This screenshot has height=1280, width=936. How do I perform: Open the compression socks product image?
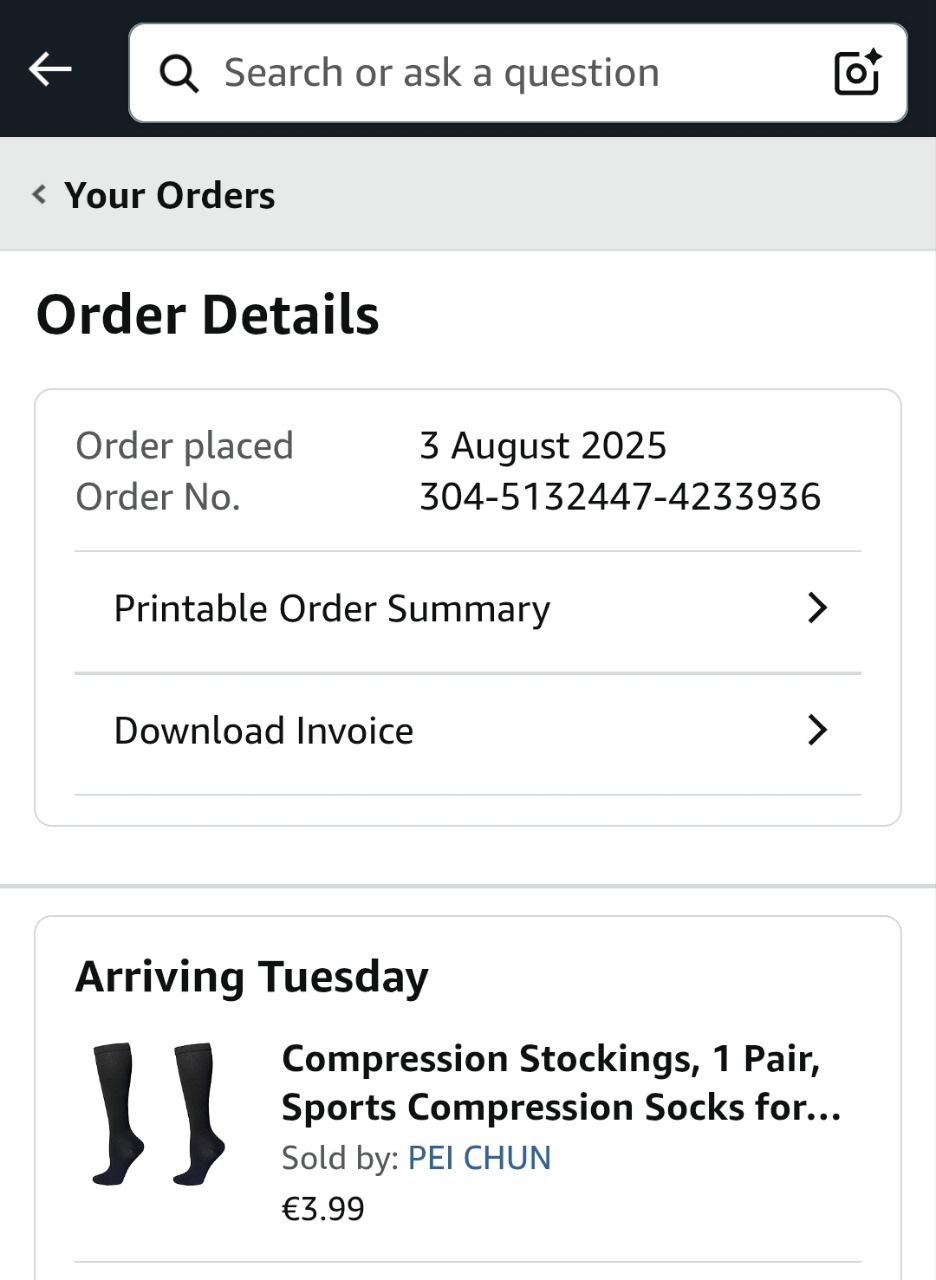(x=158, y=1113)
